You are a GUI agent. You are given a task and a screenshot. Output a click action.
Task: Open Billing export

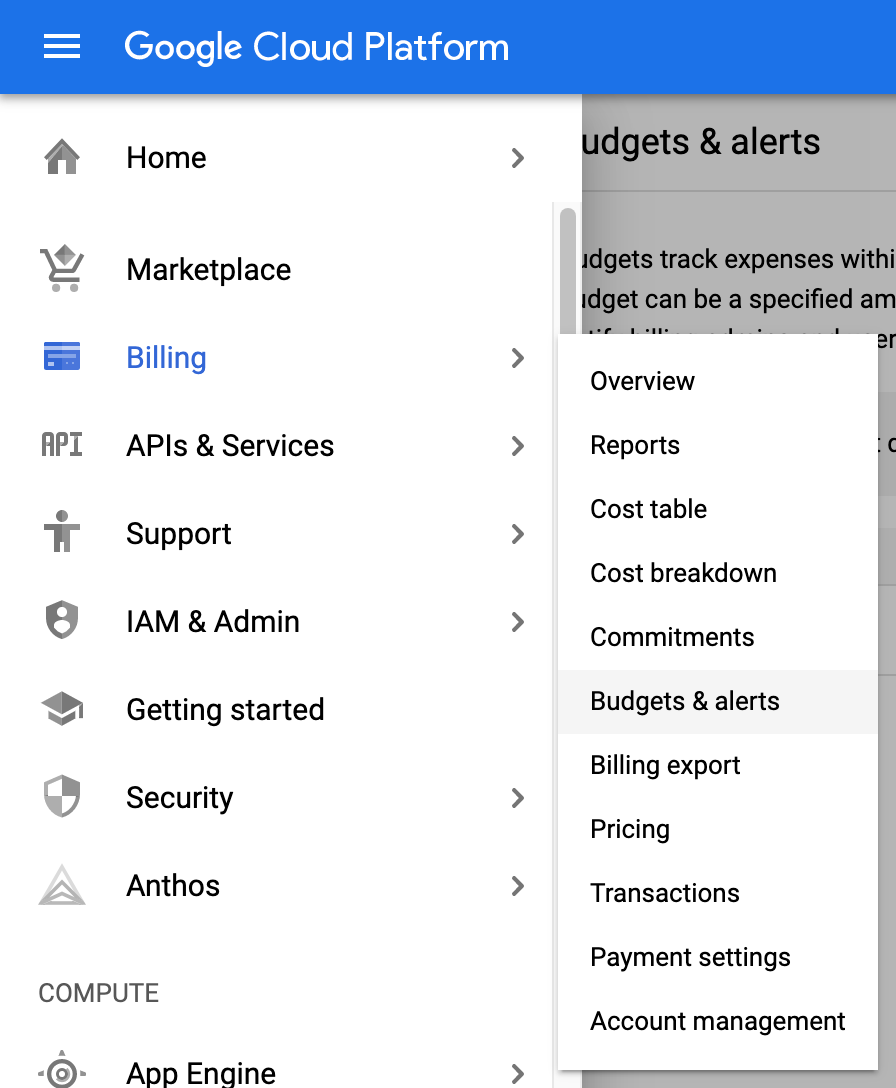(665, 765)
